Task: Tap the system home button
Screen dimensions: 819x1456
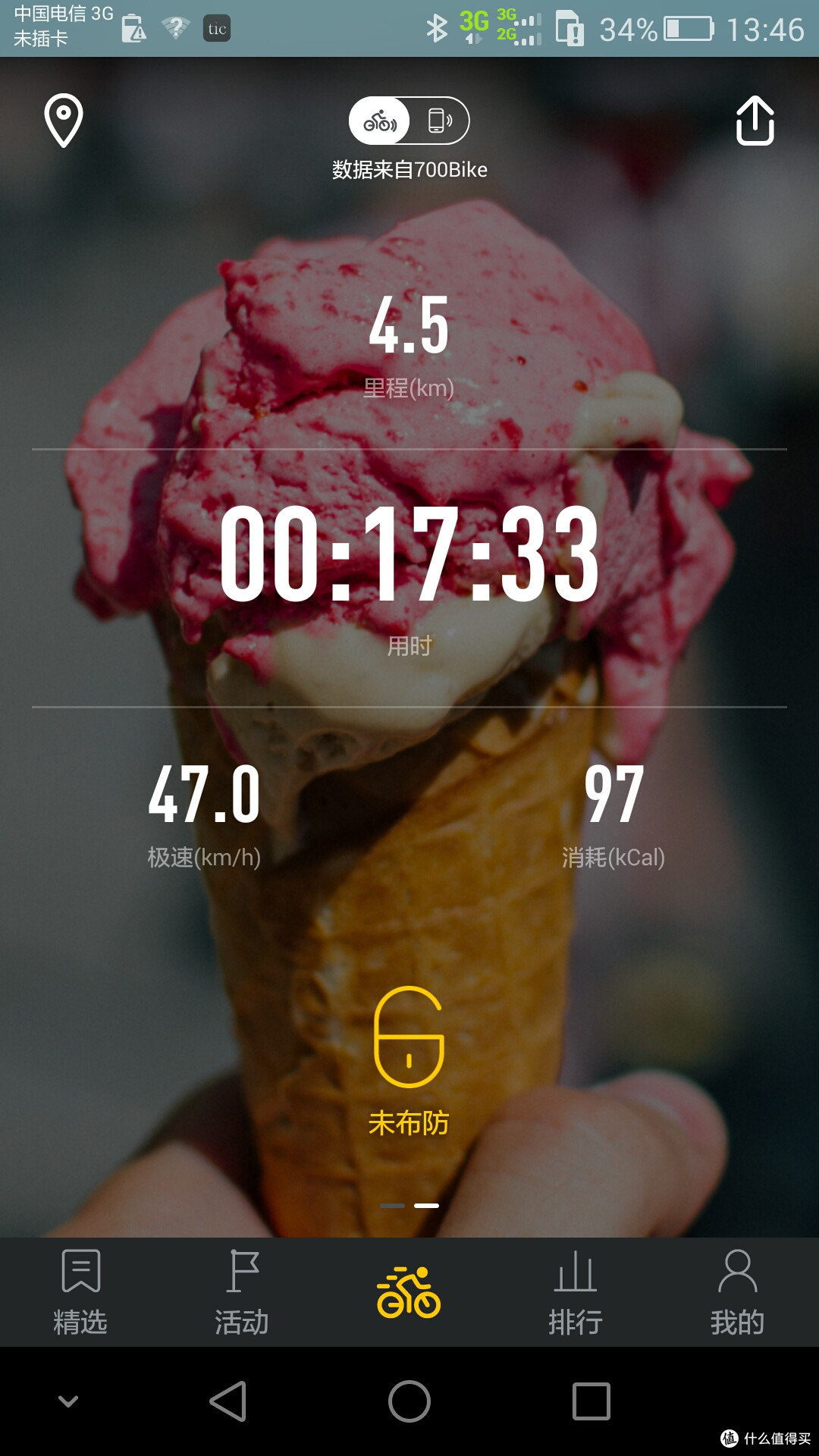Action: (409, 1401)
